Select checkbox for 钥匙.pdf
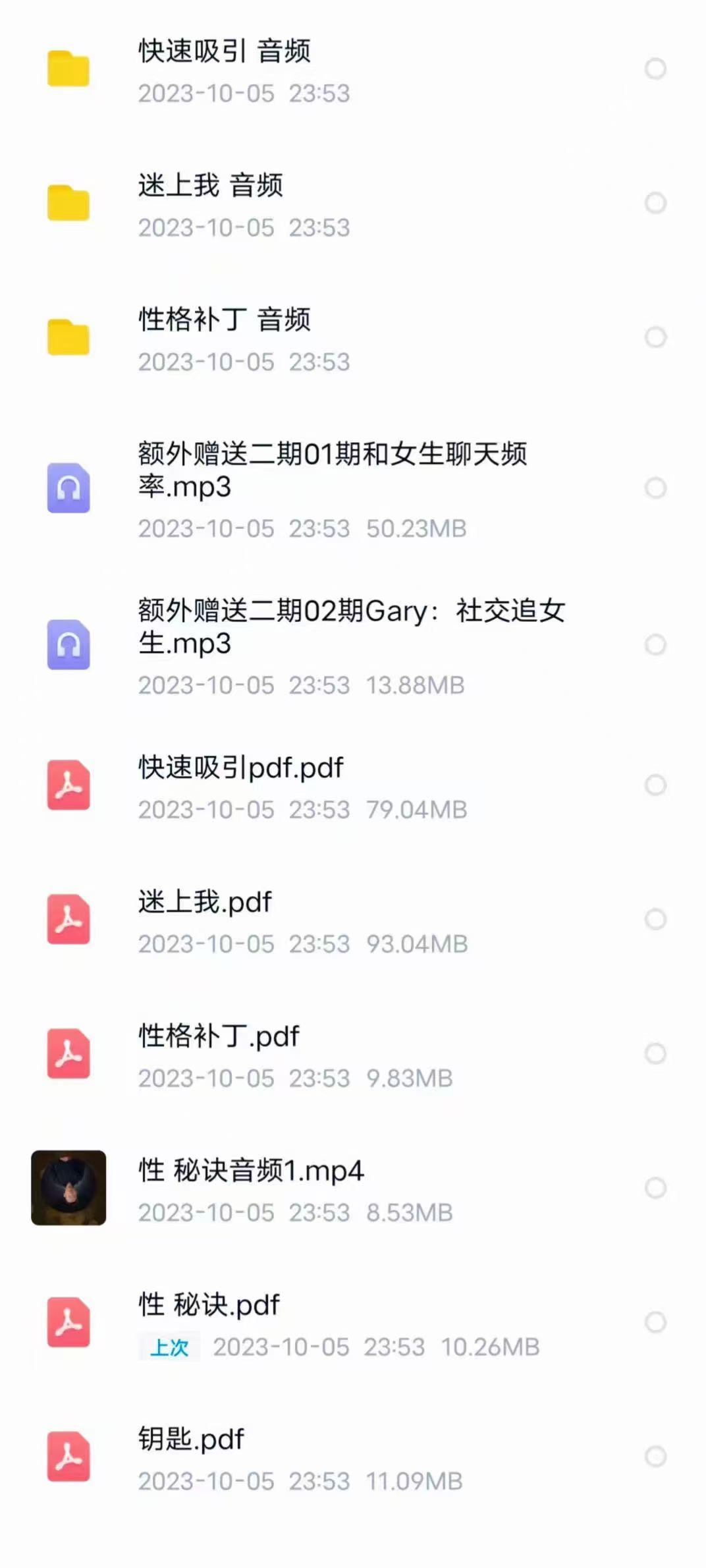Image resolution: width=706 pixels, height=1568 pixels. pyautogui.click(x=655, y=1457)
